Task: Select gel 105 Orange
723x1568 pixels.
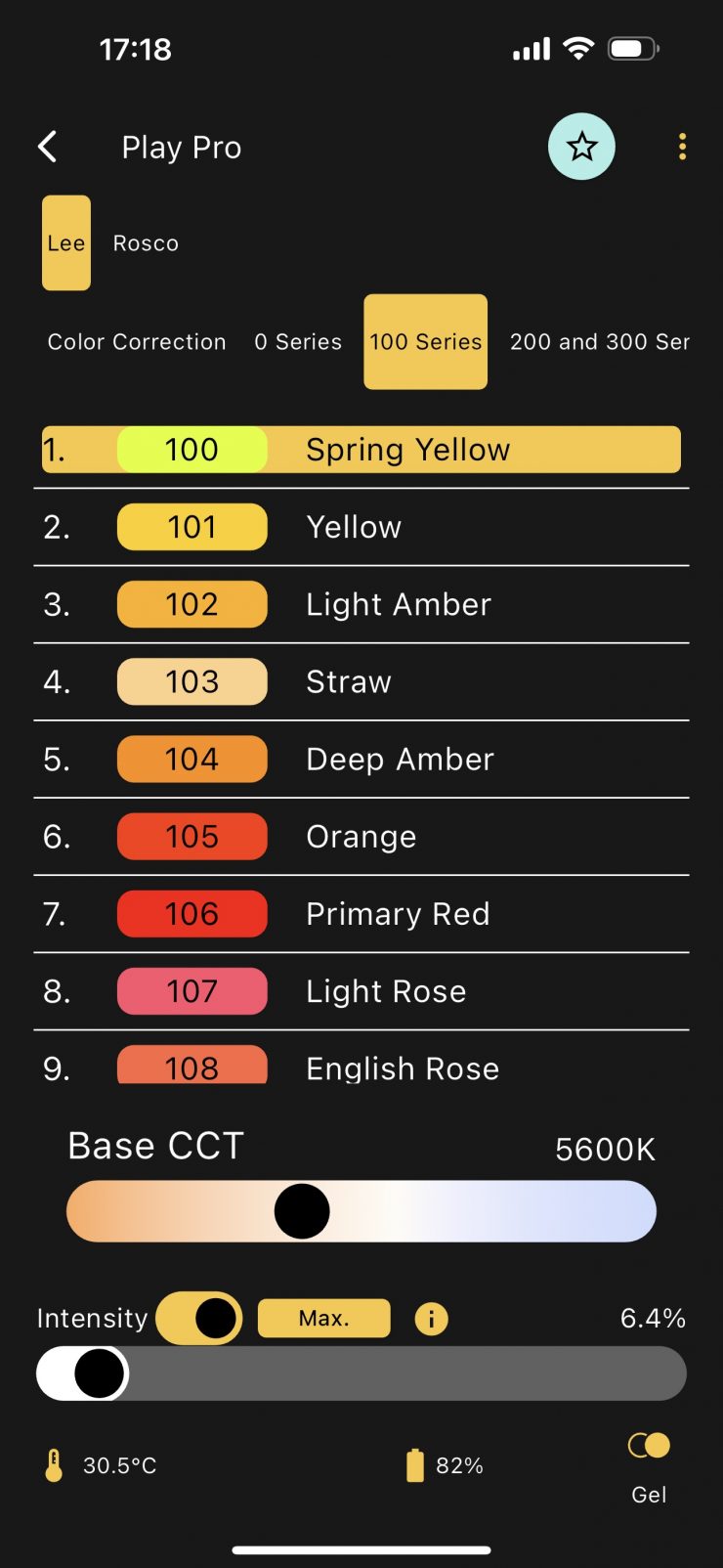Action: pyautogui.click(x=361, y=837)
